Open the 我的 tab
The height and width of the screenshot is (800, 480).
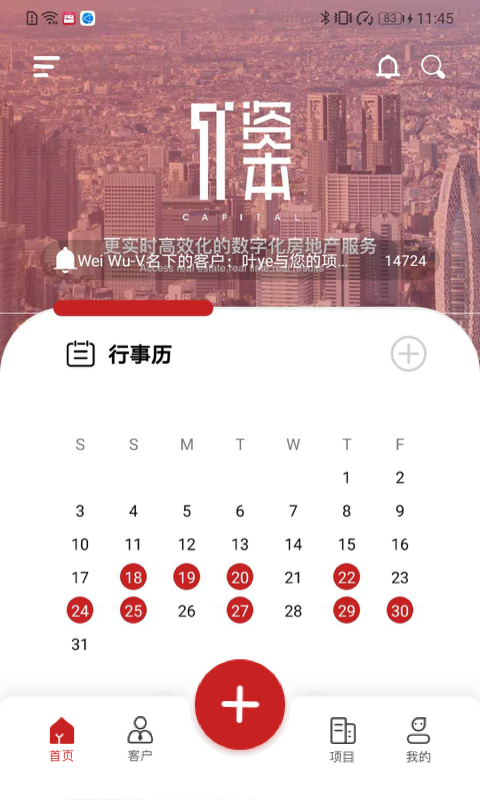418,740
